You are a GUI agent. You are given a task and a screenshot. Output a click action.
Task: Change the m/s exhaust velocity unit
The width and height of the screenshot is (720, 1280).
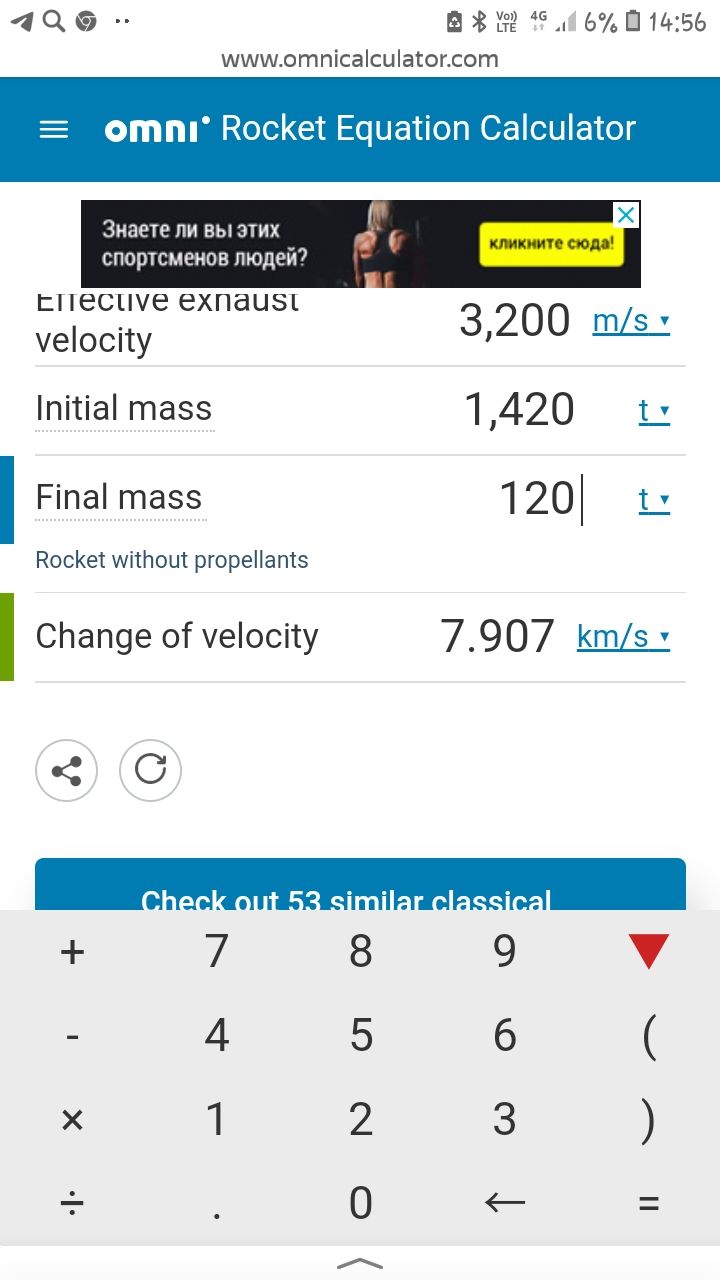point(631,321)
